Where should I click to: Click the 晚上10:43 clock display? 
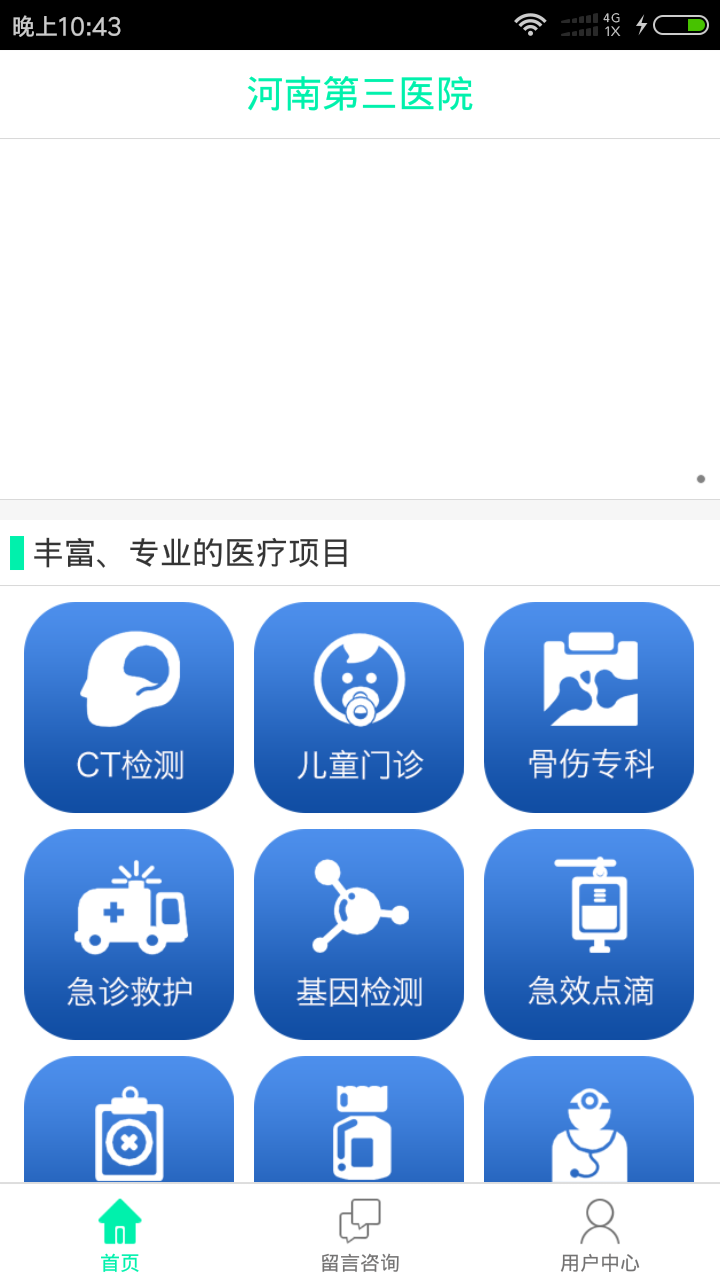tap(62, 27)
